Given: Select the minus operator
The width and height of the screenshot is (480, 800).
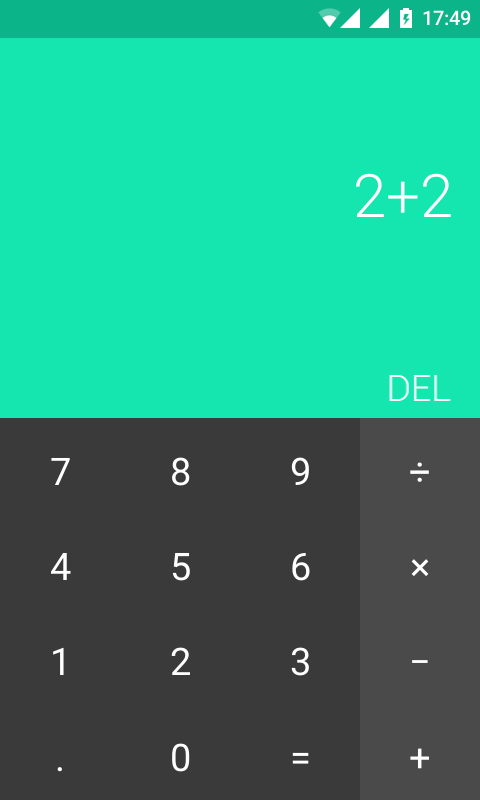Looking at the screenshot, I should tap(420, 662).
